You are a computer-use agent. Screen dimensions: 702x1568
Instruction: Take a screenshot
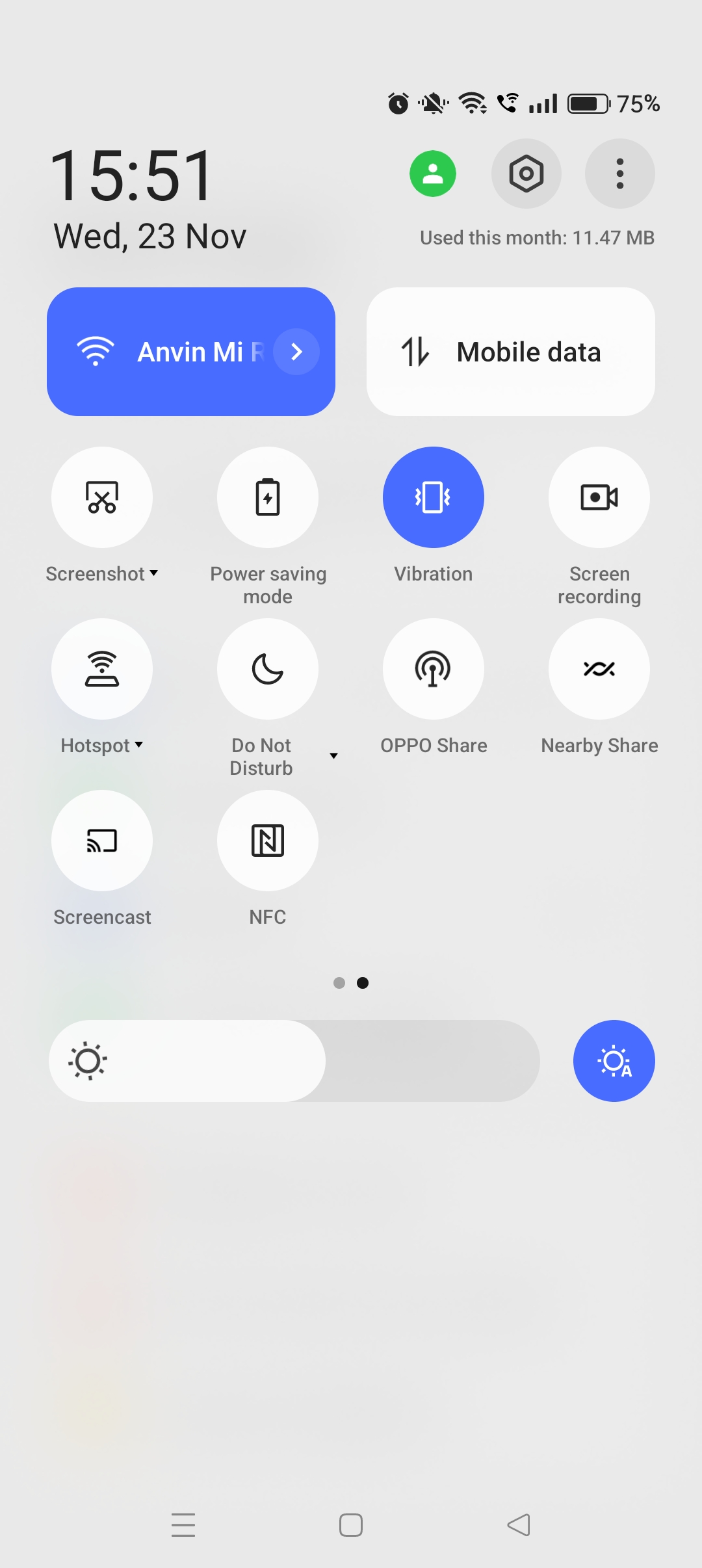[x=102, y=497]
